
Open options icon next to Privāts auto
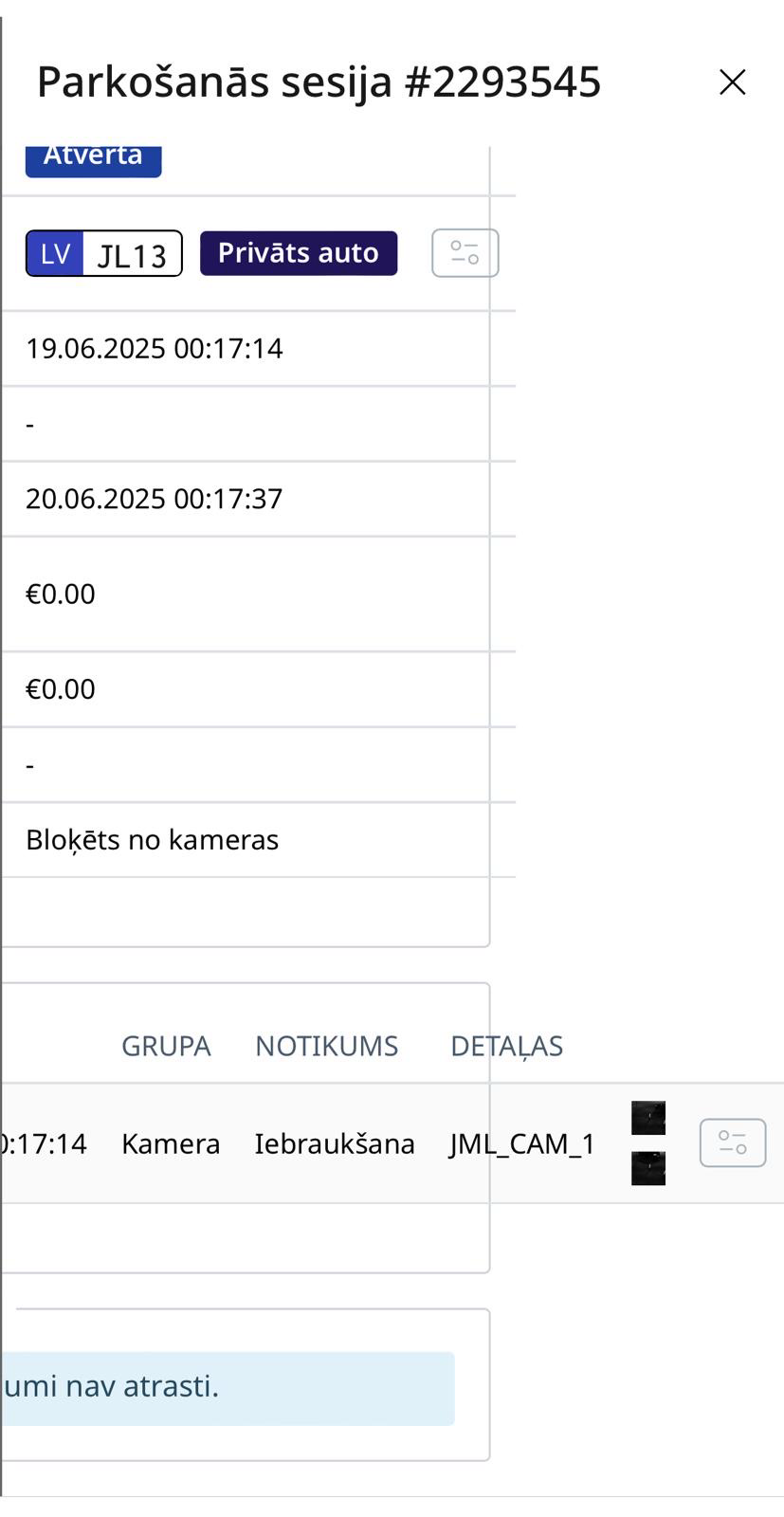465,253
